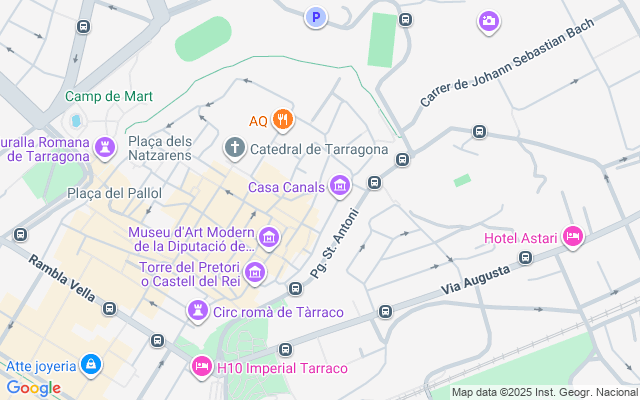Tap the Casa Canals museum marker
This screenshot has width=640, height=400.
[340, 187]
